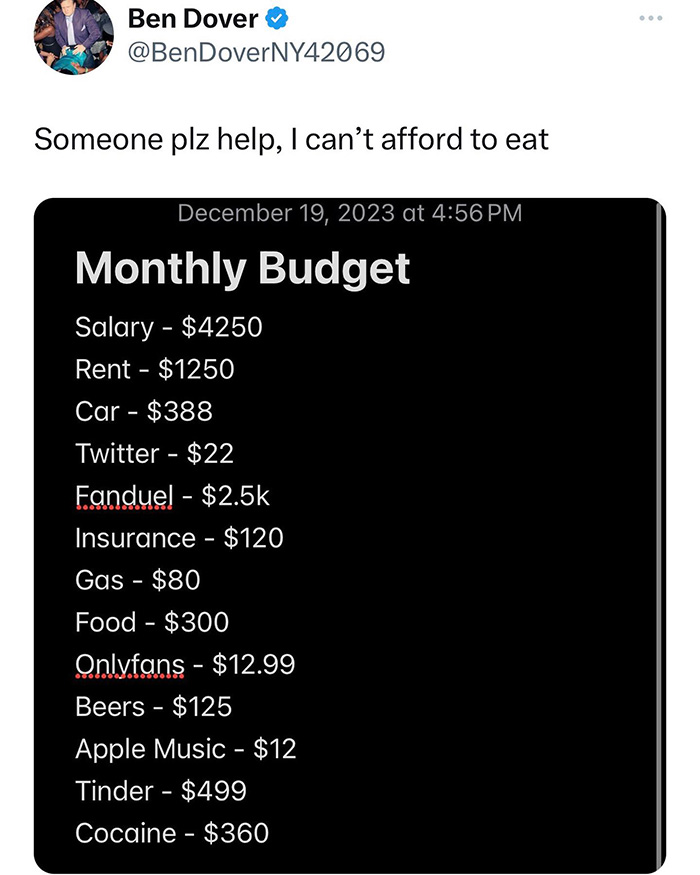Open Ben Dover's profile picture
Viewport: 700px width, 875px height.
tap(74, 36)
